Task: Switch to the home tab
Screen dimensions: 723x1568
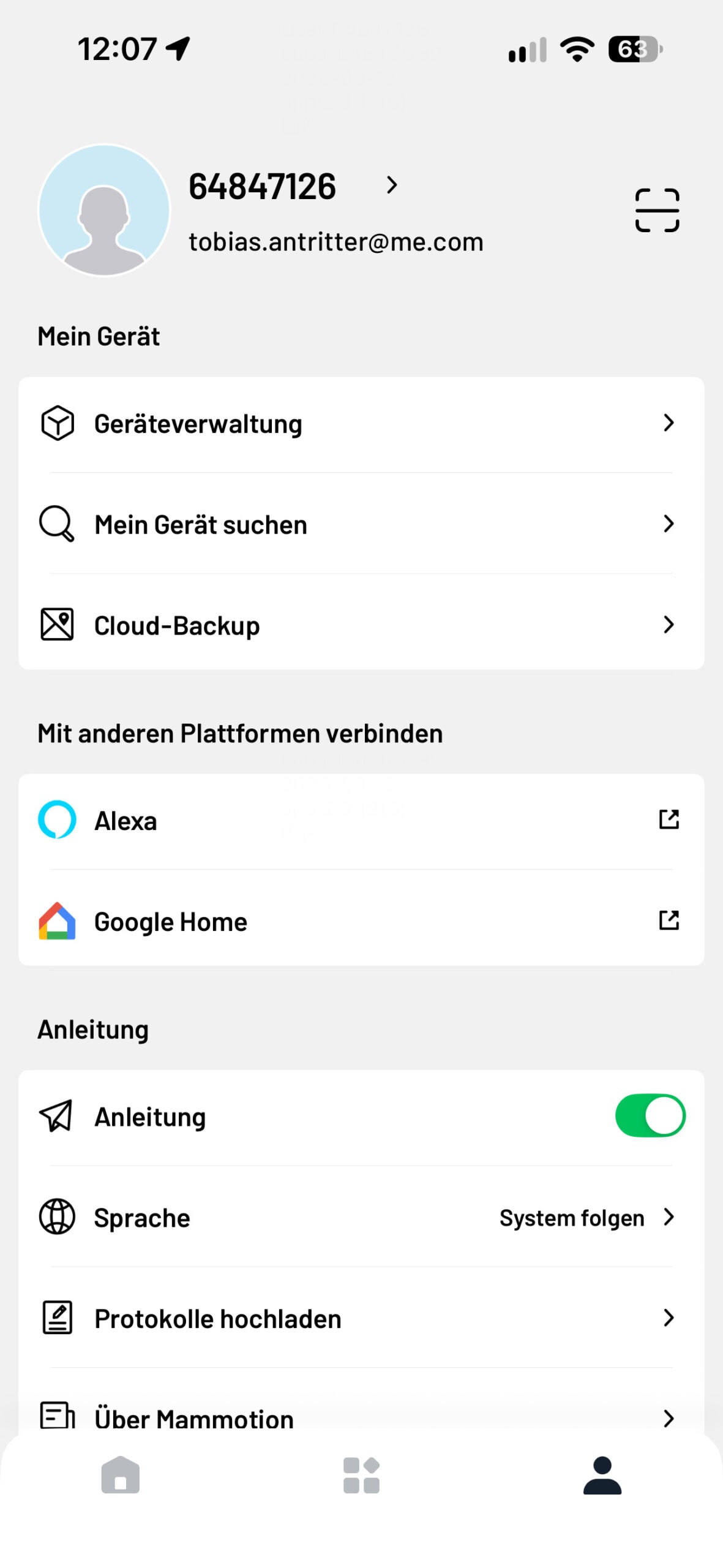Action: click(121, 1475)
